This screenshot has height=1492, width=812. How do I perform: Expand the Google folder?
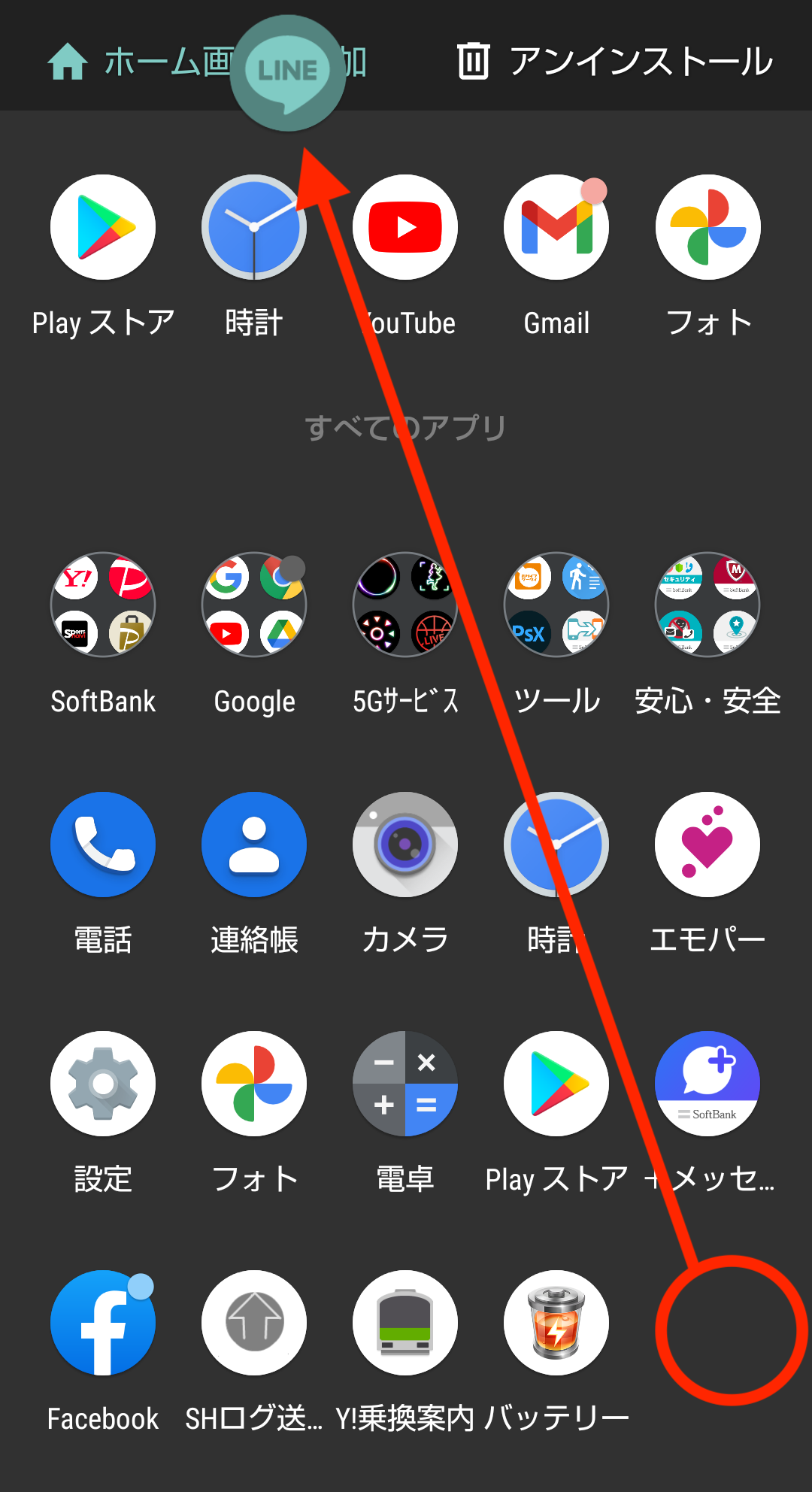tap(253, 605)
